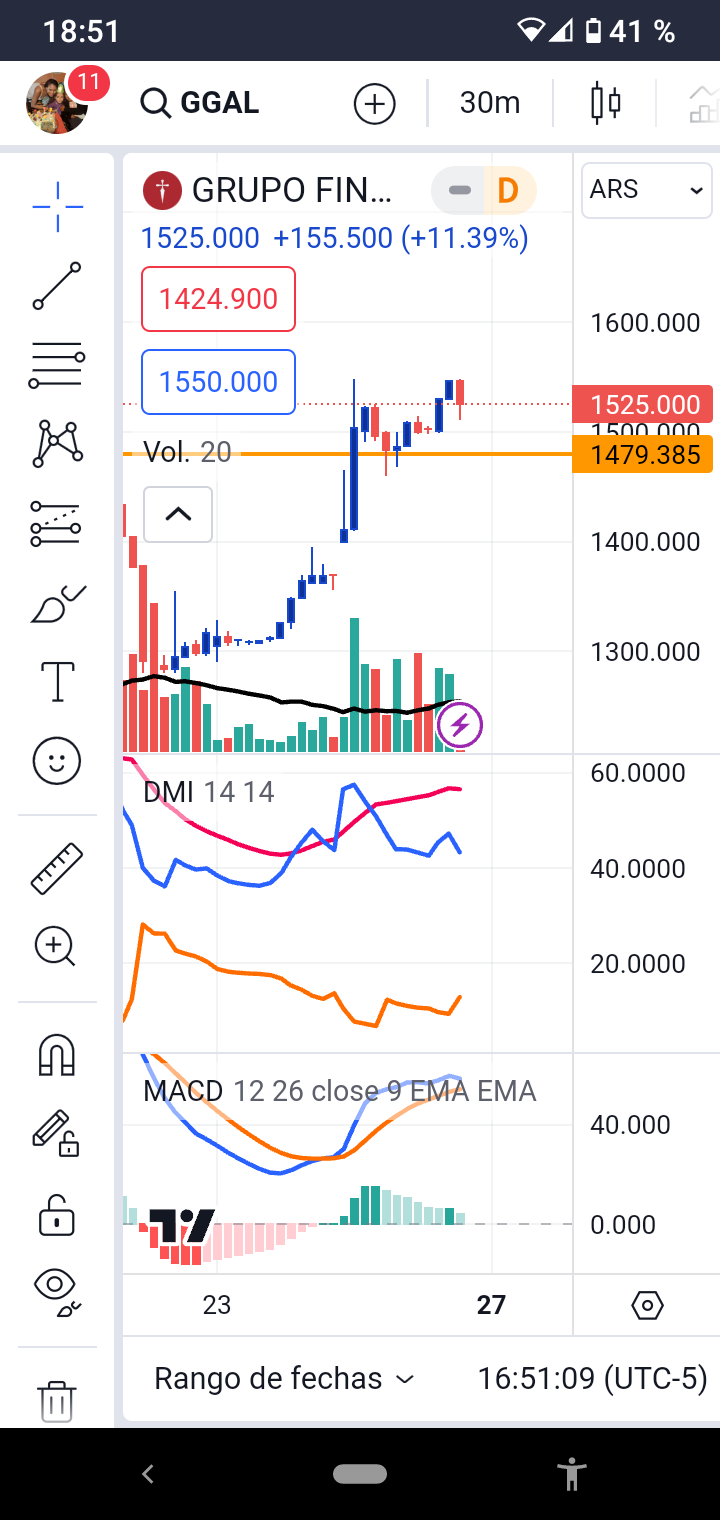Open the emoji sticker tool
The width and height of the screenshot is (720, 1520).
(x=57, y=761)
